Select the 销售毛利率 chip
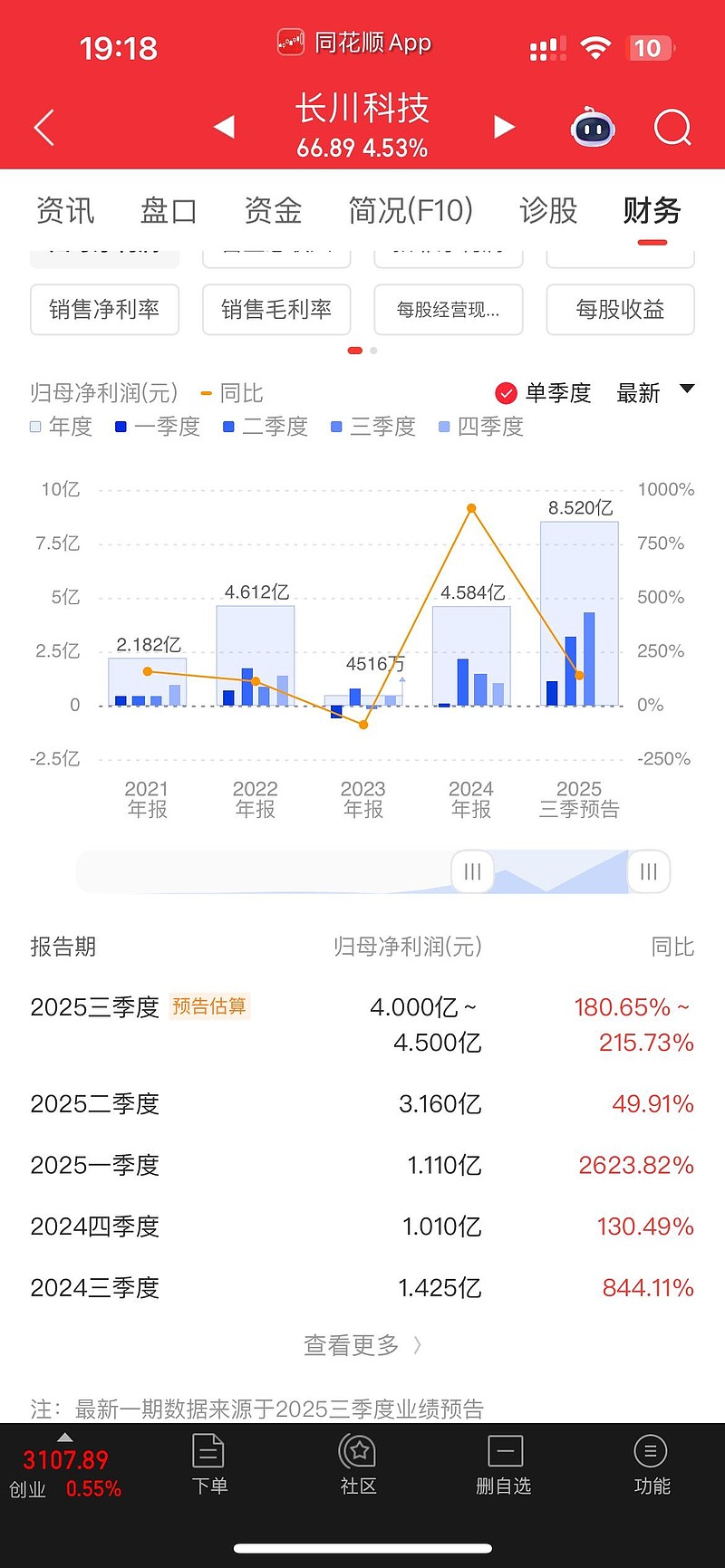 point(276,310)
